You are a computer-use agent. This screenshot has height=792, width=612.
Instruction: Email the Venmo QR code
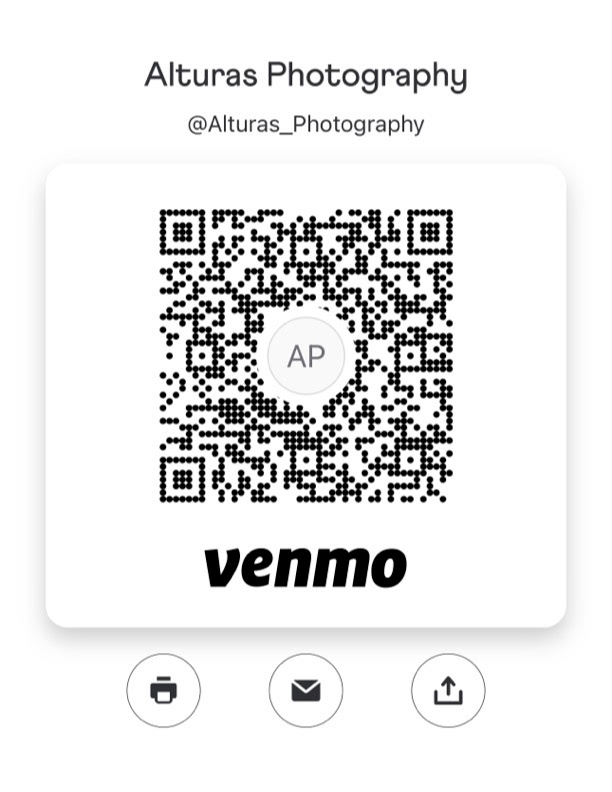[x=306, y=690]
